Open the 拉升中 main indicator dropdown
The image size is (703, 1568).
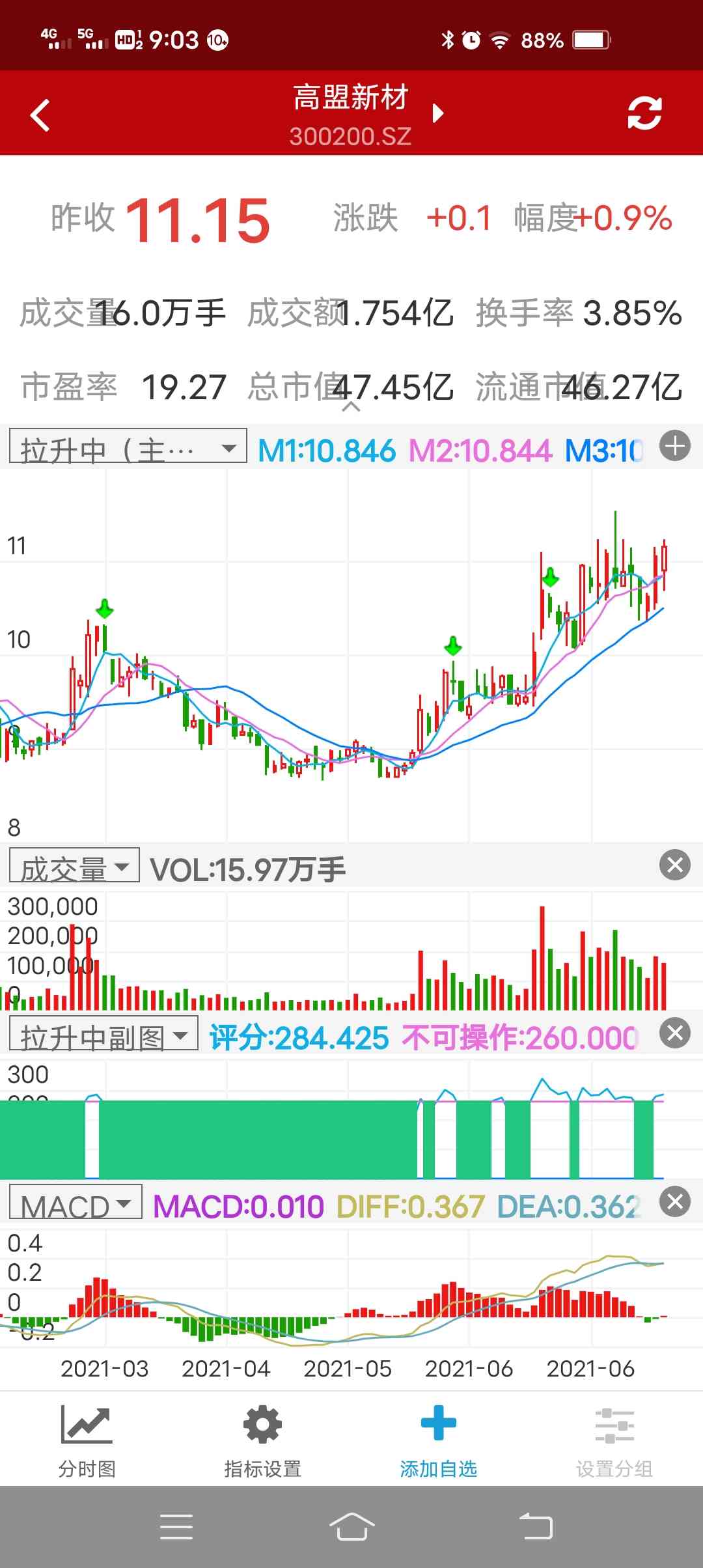[x=128, y=447]
